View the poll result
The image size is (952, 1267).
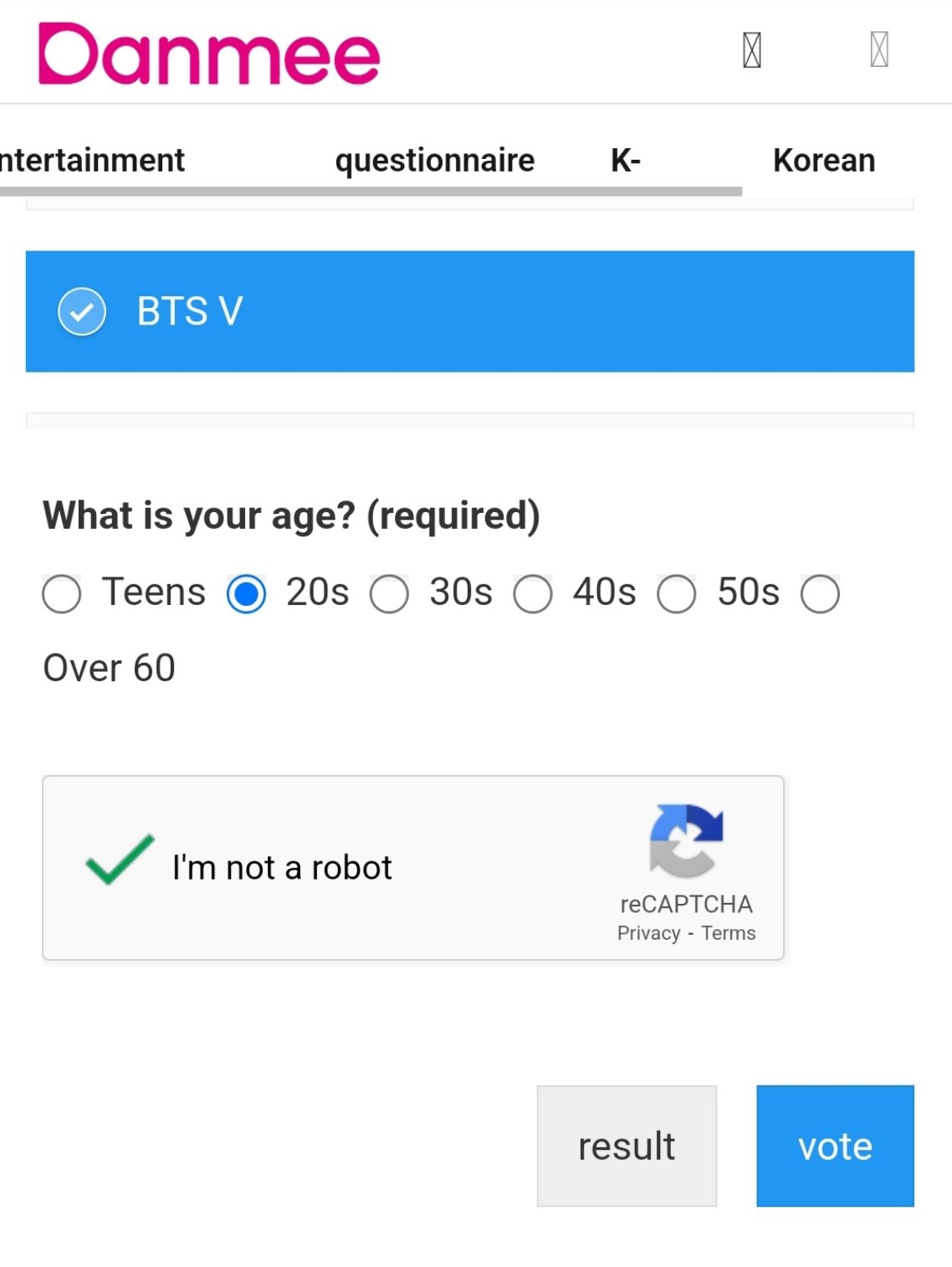tap(627, 1146)
